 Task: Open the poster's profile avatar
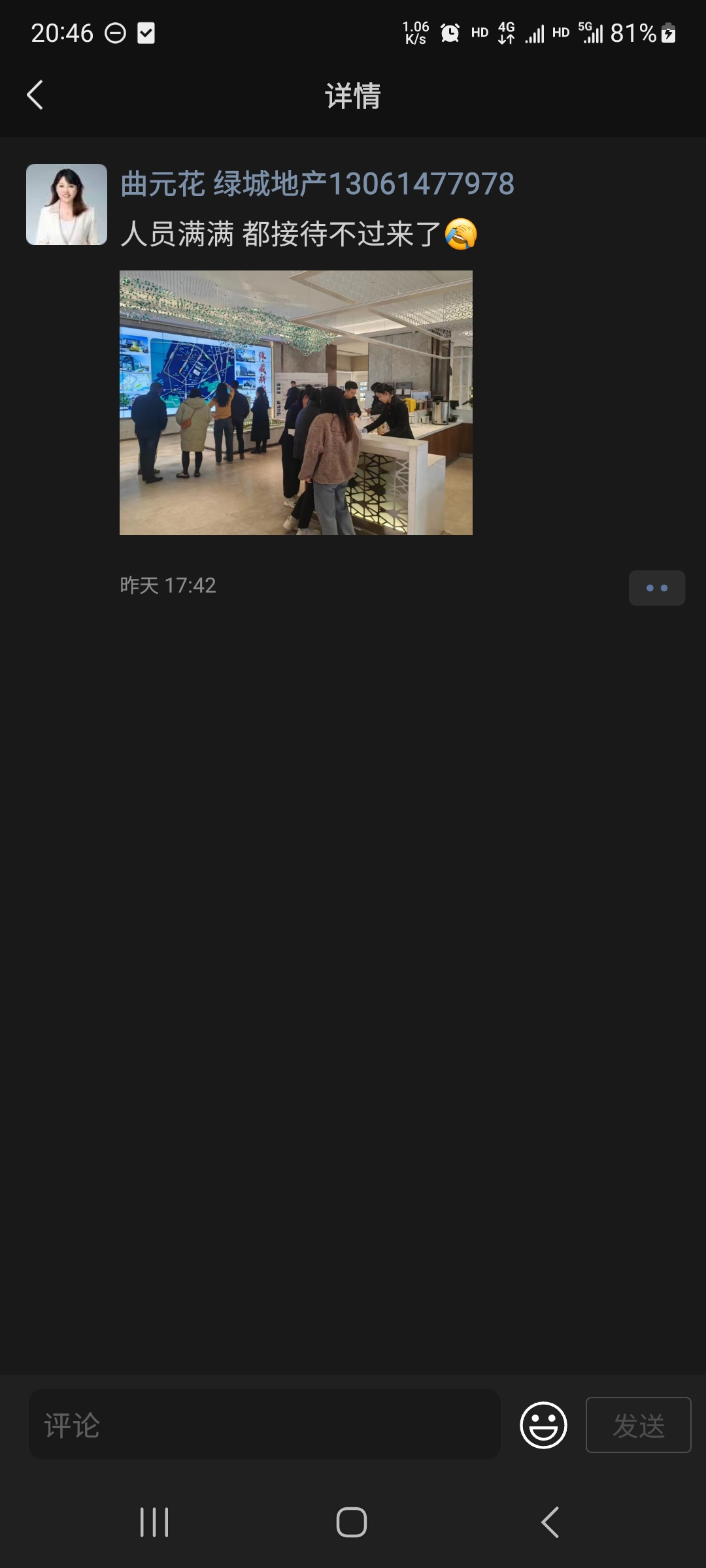(67, 204)
